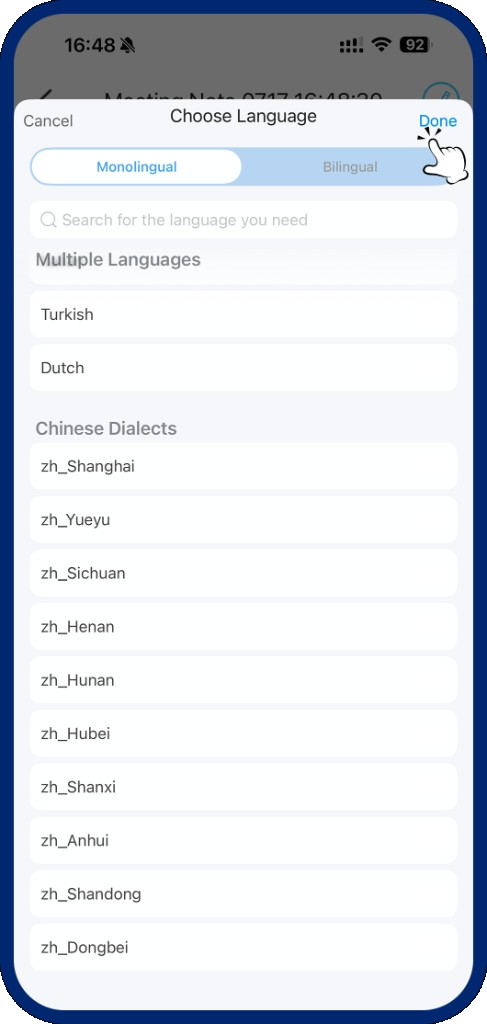Tap the zh_Henan dialect row

coord(244,627)
